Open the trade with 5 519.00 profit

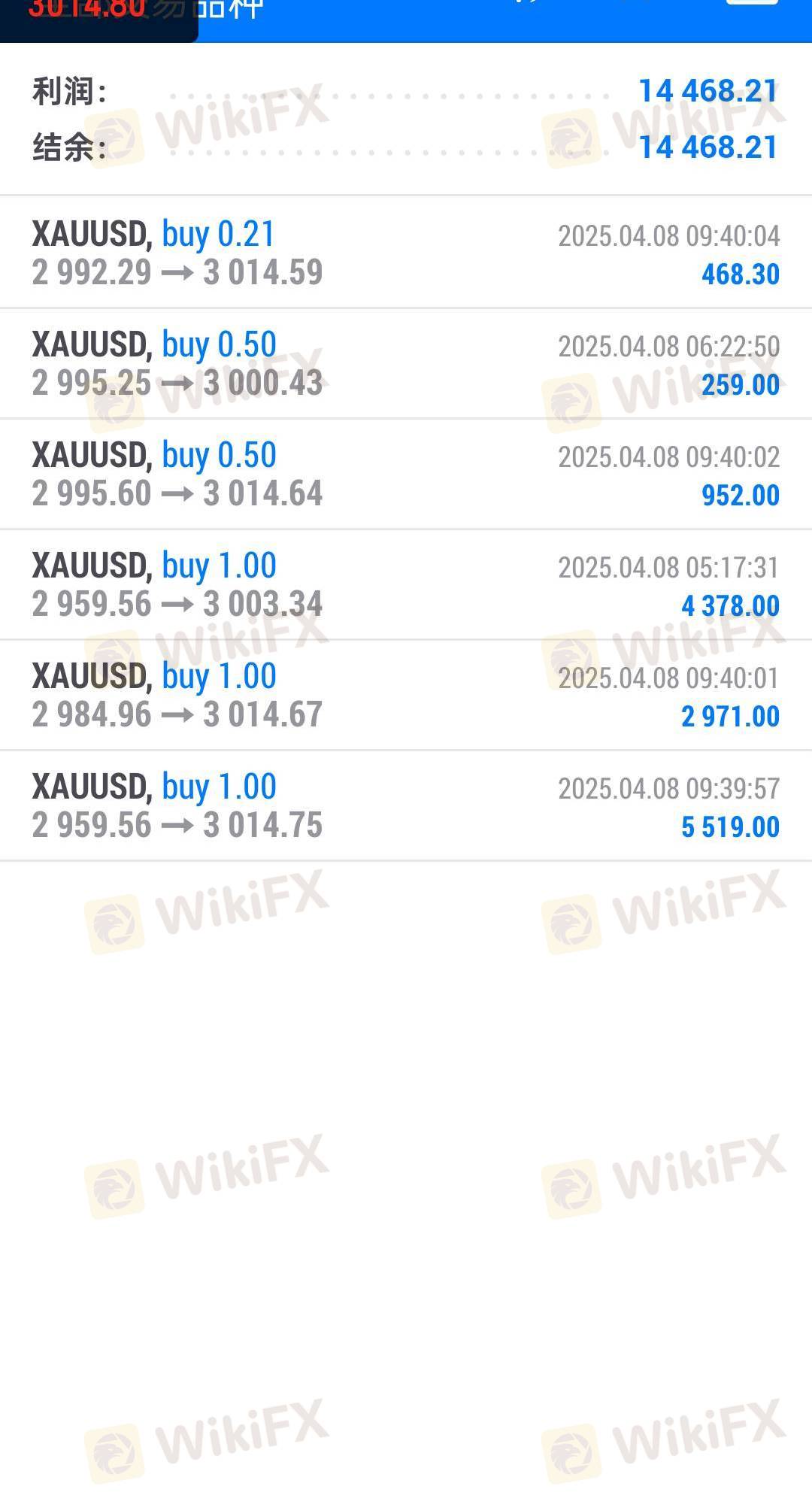tap(406, 805)
